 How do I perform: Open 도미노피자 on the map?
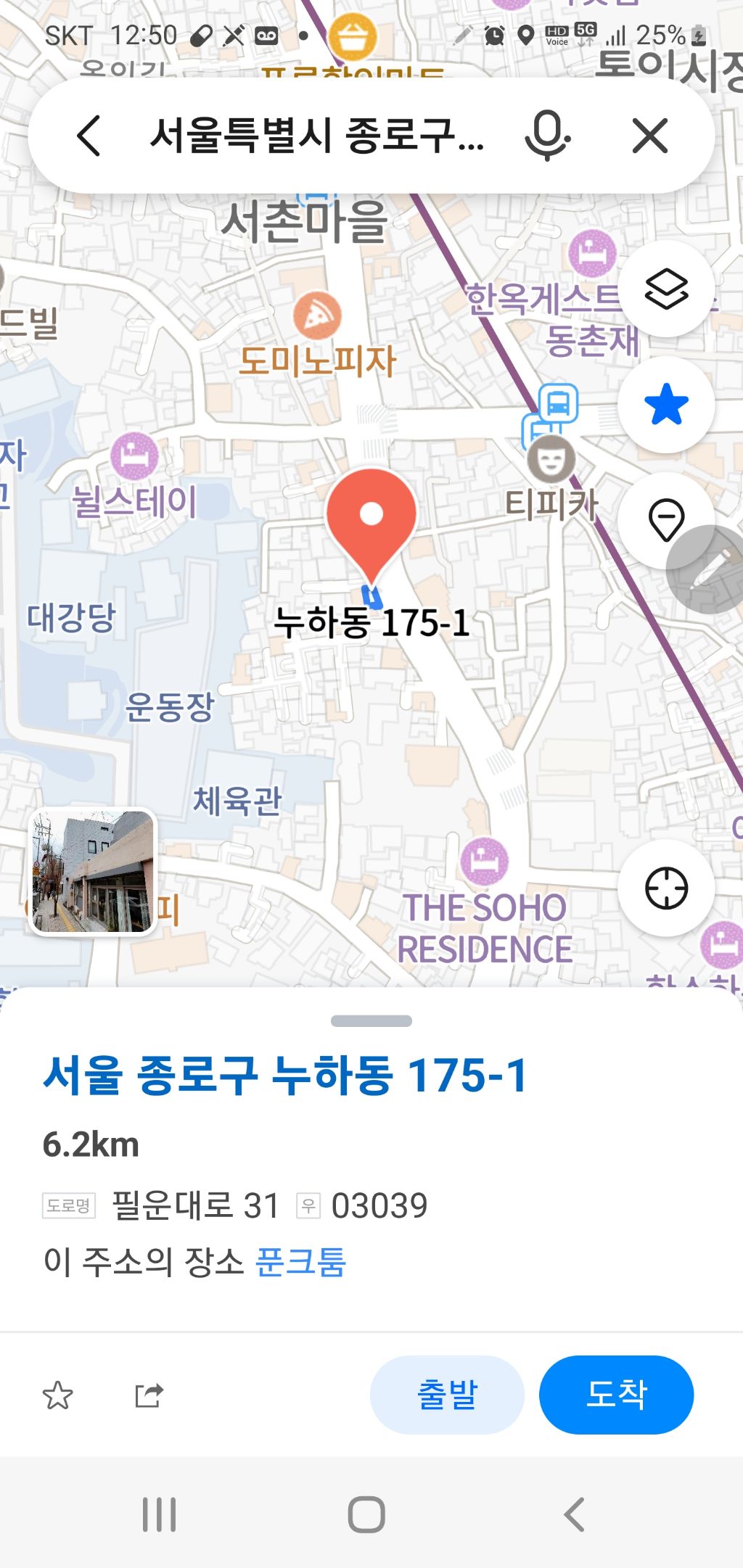(317, 316)
